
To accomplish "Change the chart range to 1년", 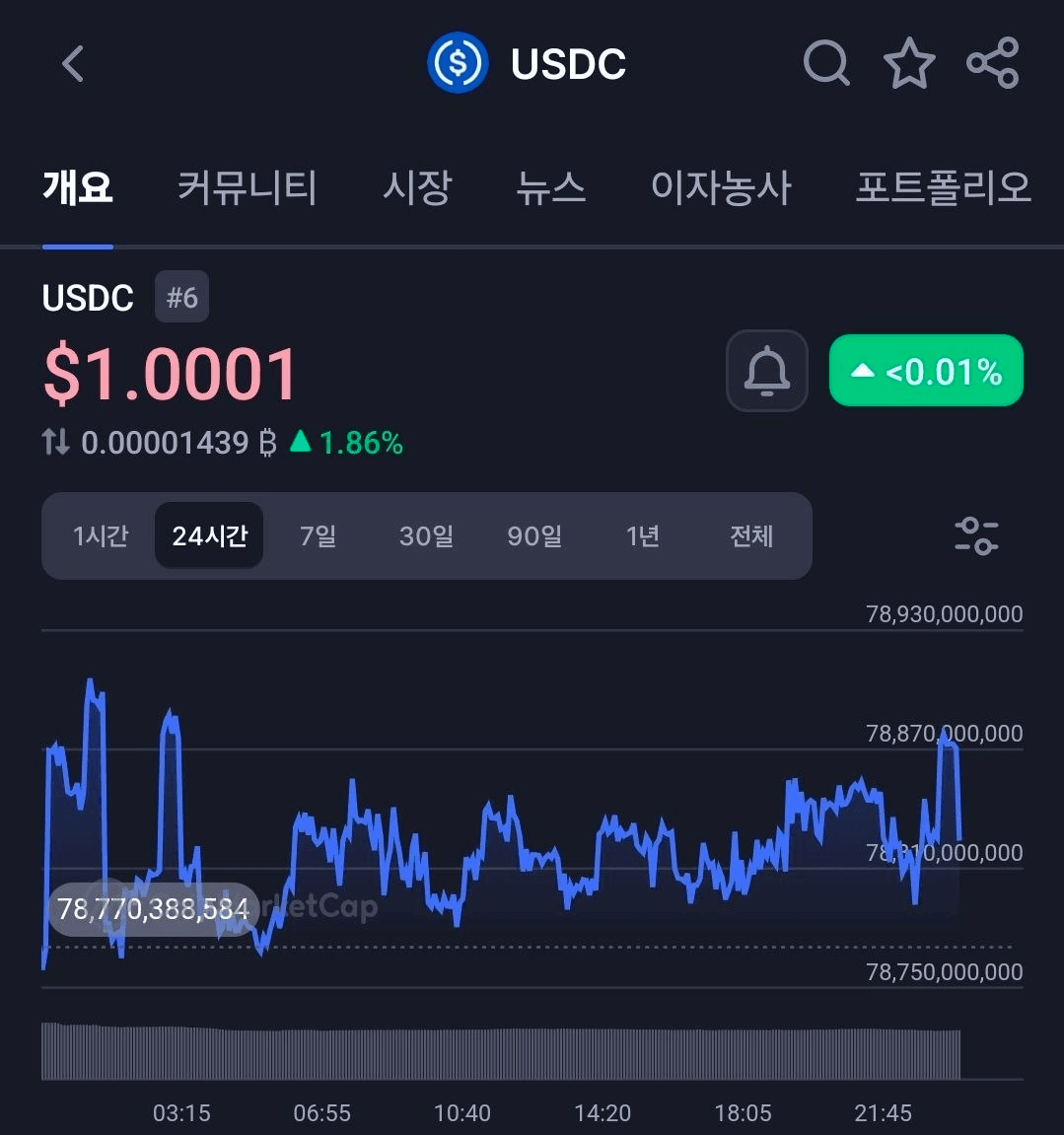I will pyautogui.click(x=643, y=536).
